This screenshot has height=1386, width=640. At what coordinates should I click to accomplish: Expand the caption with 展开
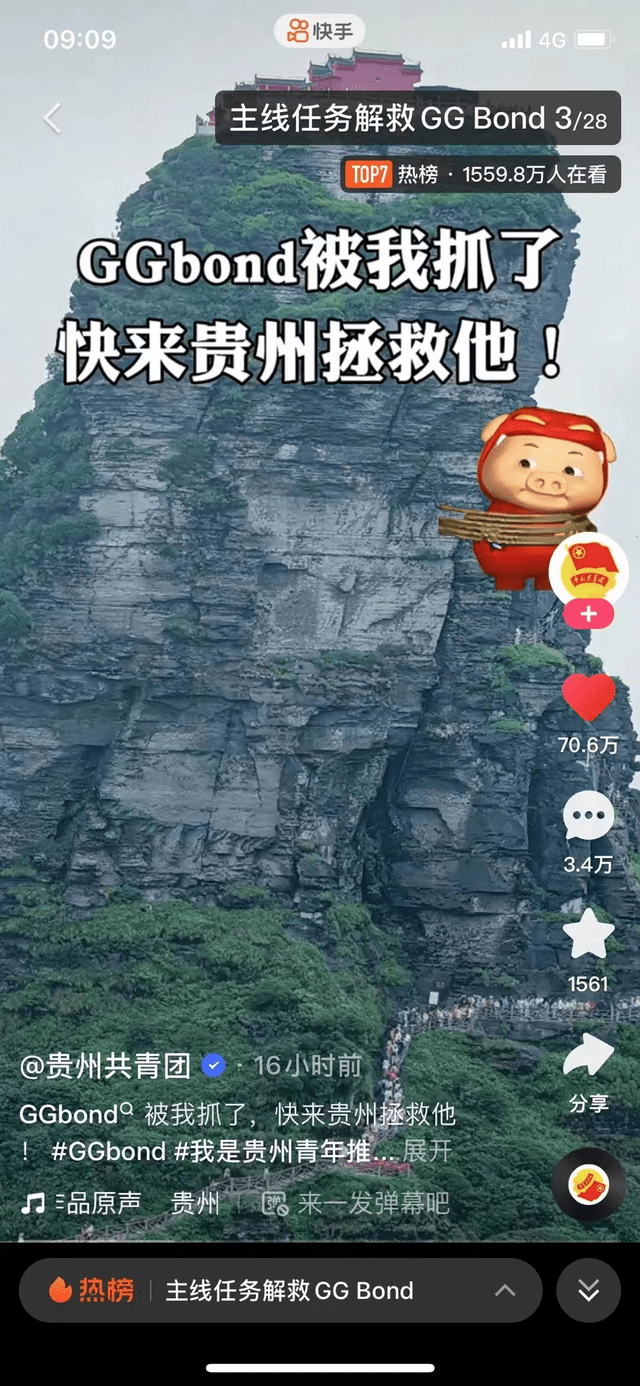point(428,1151)
